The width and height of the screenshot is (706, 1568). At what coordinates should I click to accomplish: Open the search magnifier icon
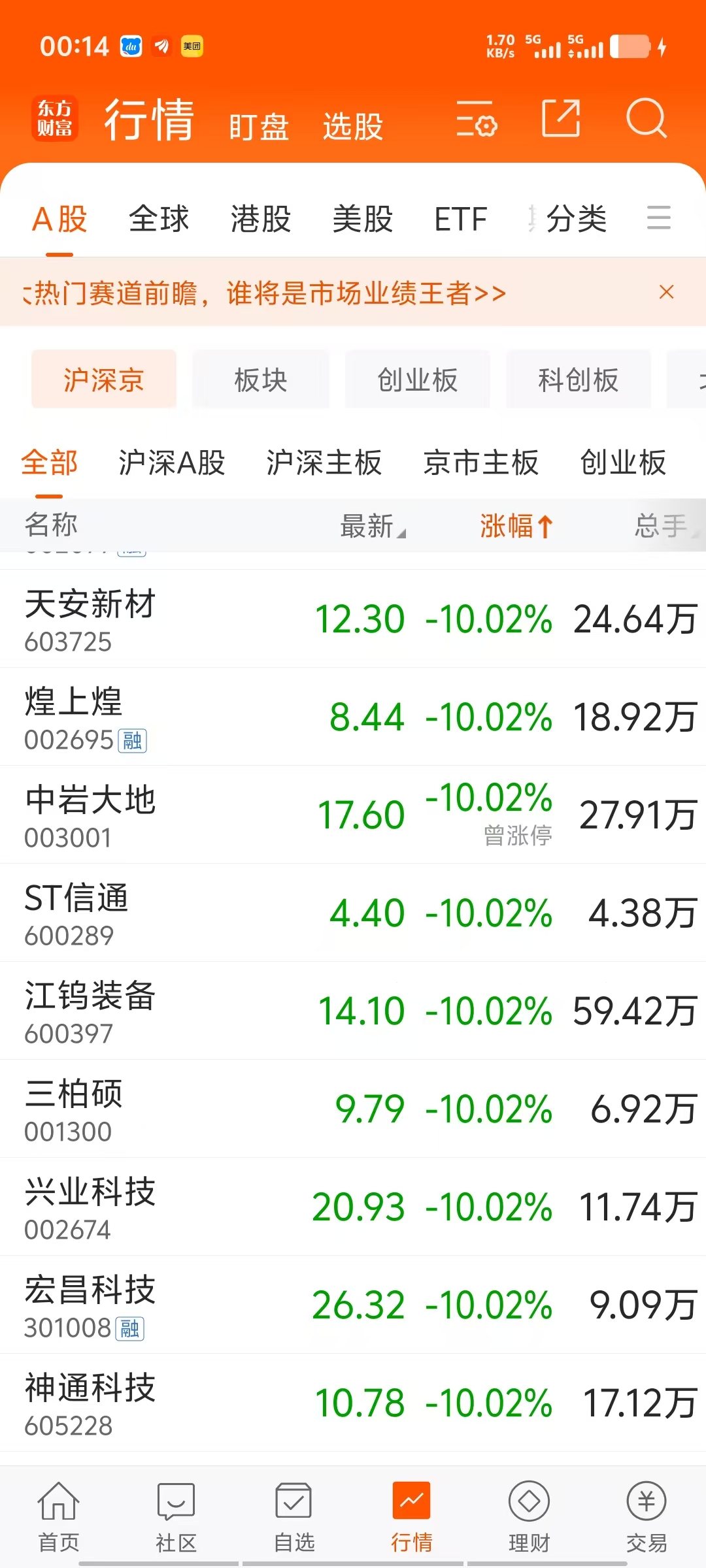pyautogui.click(x=646, y=119)
